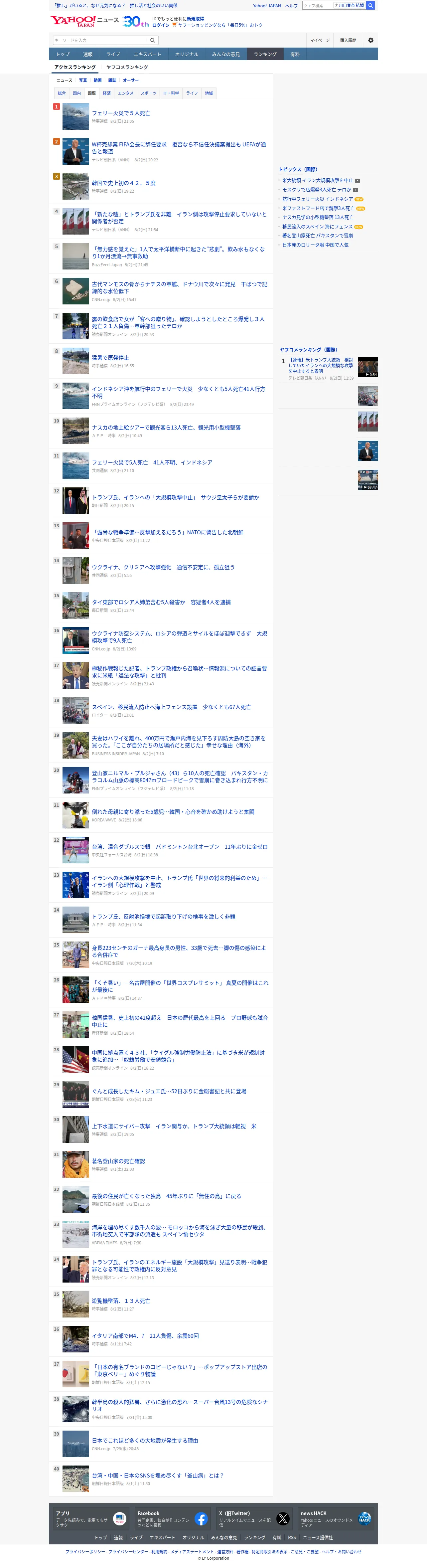Open topic 米大統領 イラン大規模攻撃を中止
Screen dimensions: 427x1568
[x=318, y=180]
